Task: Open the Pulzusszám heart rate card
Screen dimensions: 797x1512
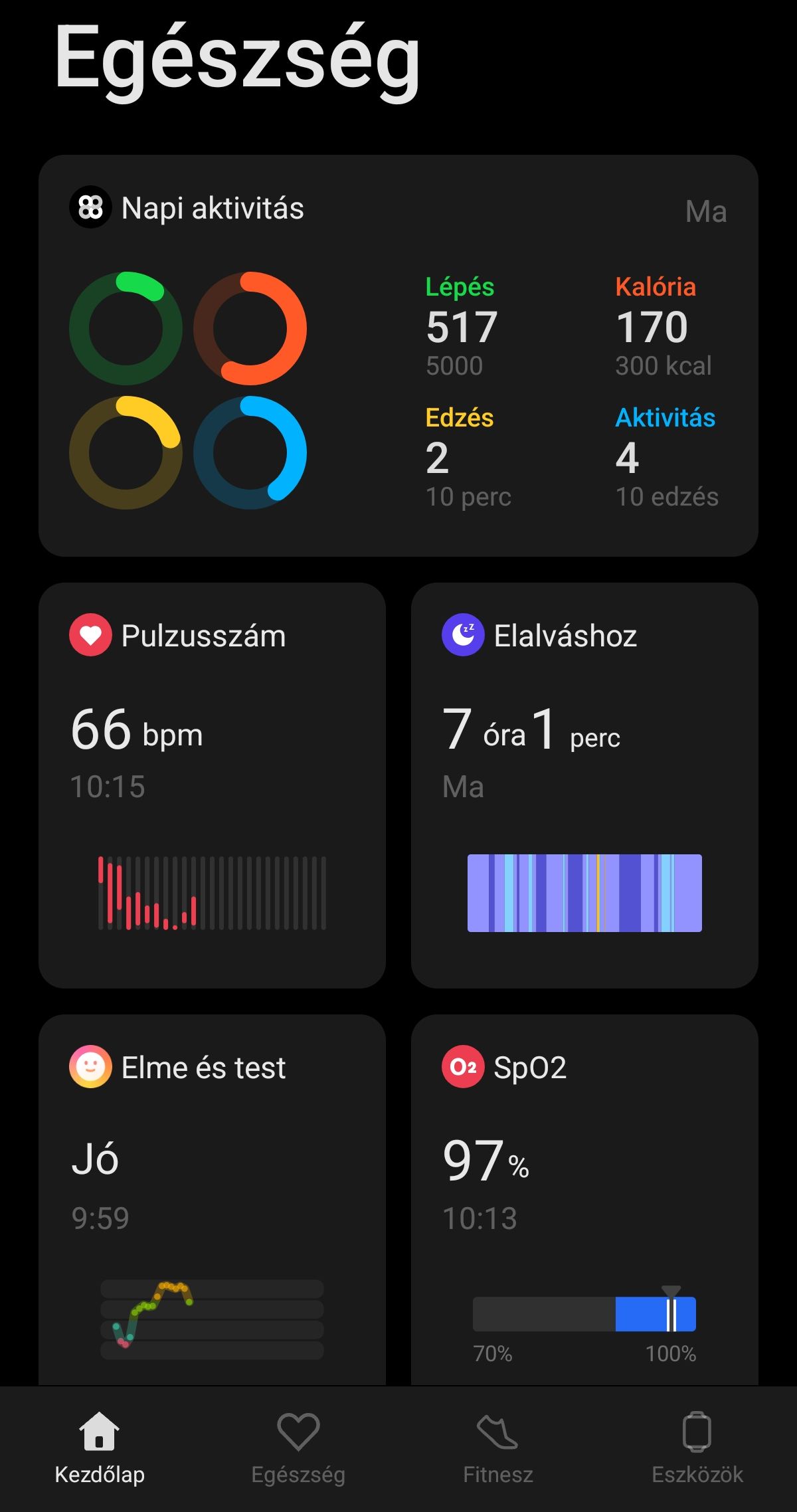Action: click(212, 785)
